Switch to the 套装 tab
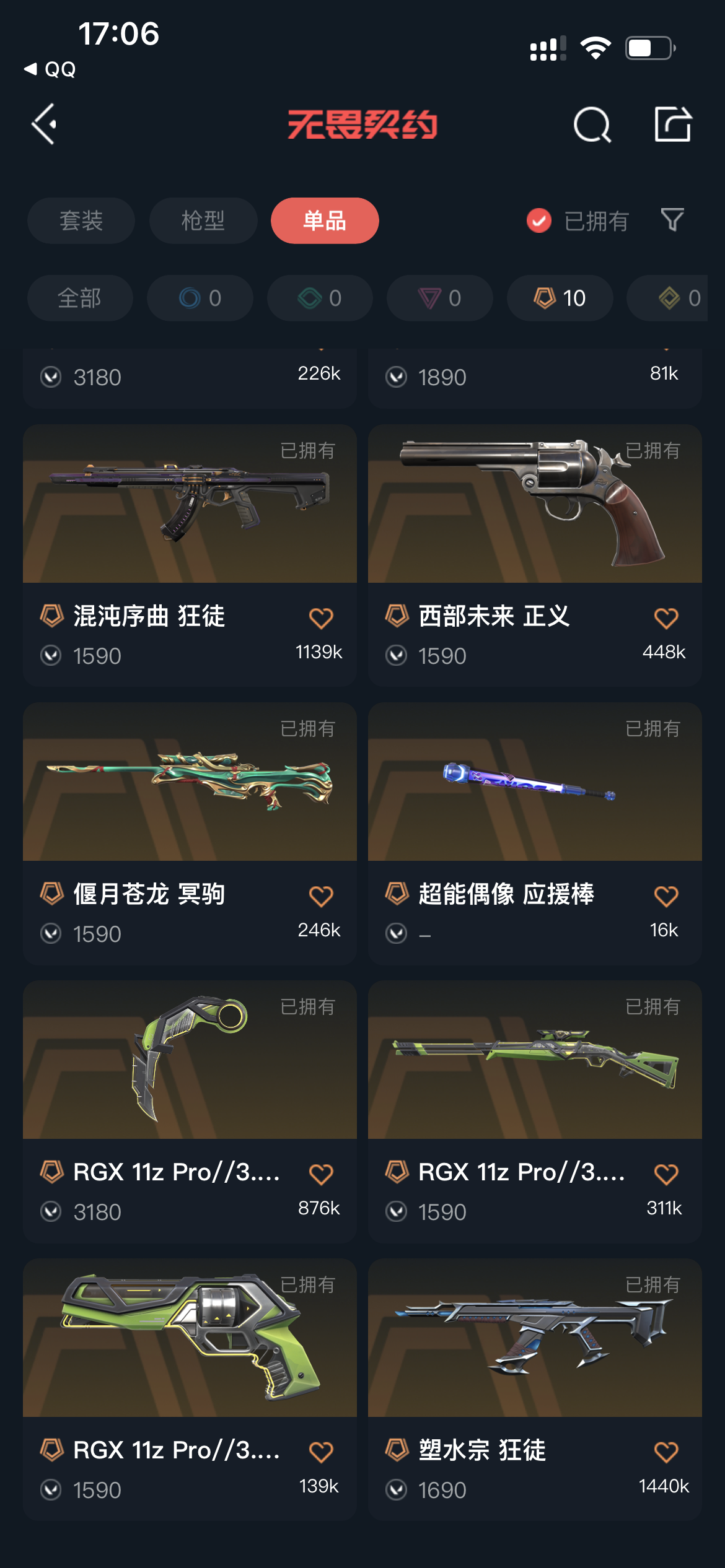Screen dimensions: 725x1568 [x=81, y=221]
